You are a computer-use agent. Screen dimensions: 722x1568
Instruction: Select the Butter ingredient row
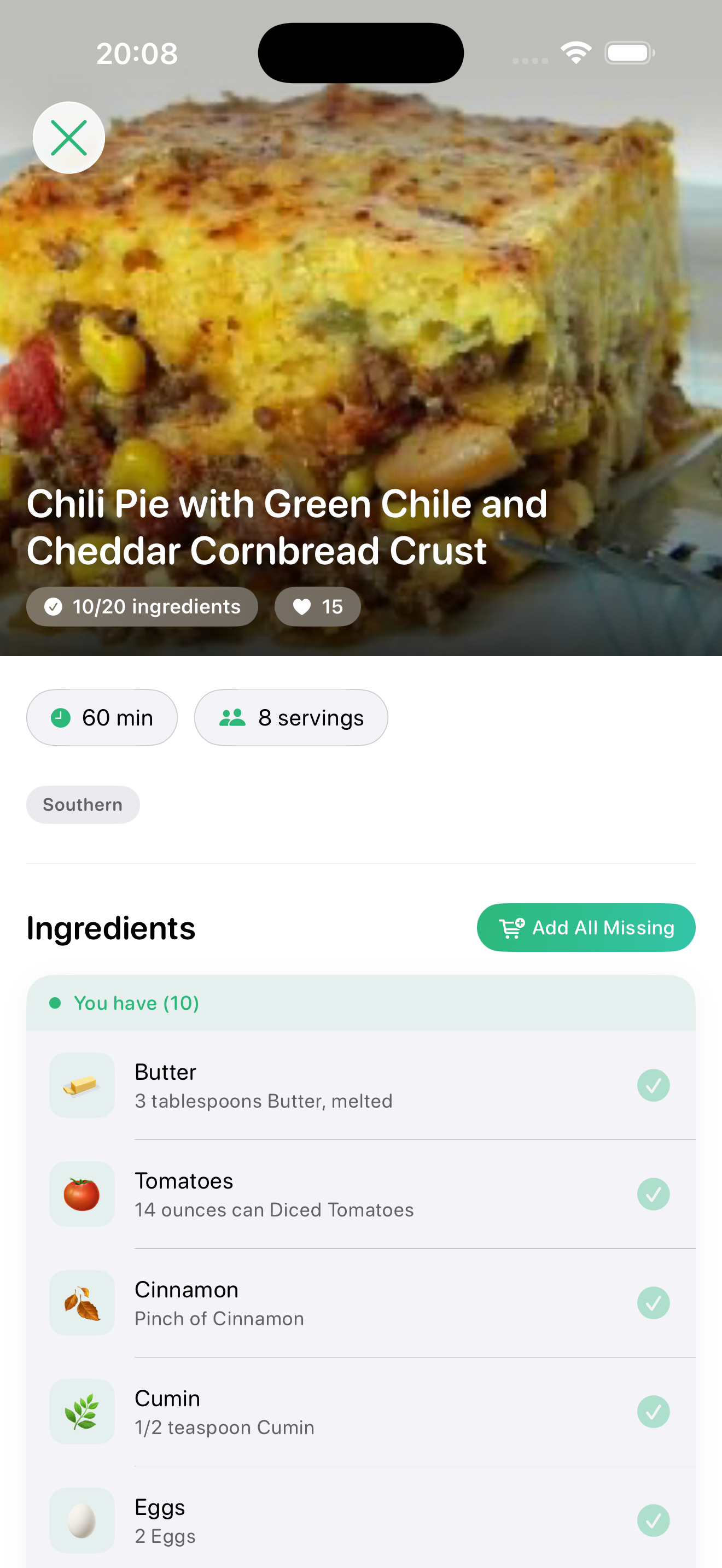pyautogui.click(x=360, y=1085)
